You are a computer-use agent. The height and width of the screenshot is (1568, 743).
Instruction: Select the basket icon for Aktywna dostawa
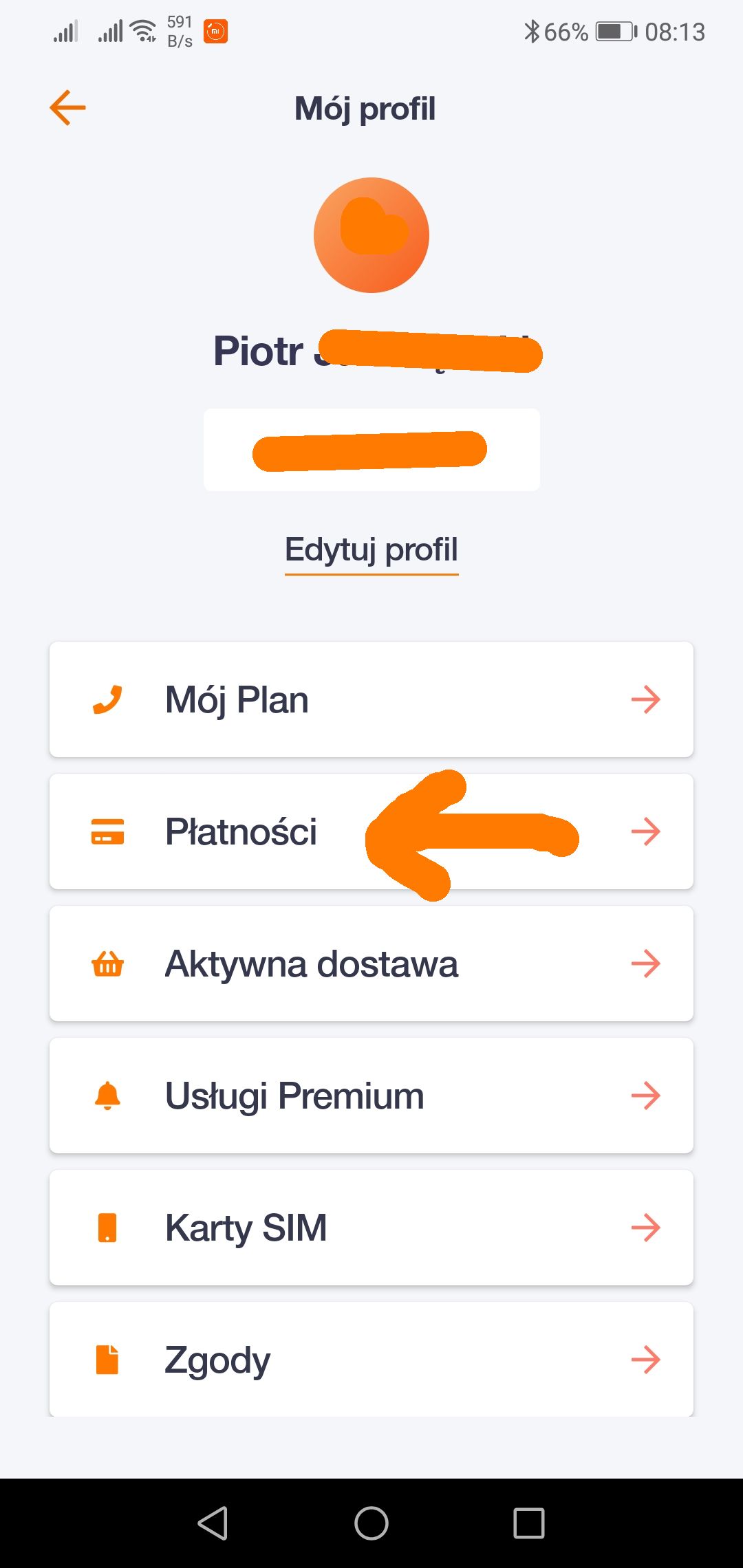point(107,963)
